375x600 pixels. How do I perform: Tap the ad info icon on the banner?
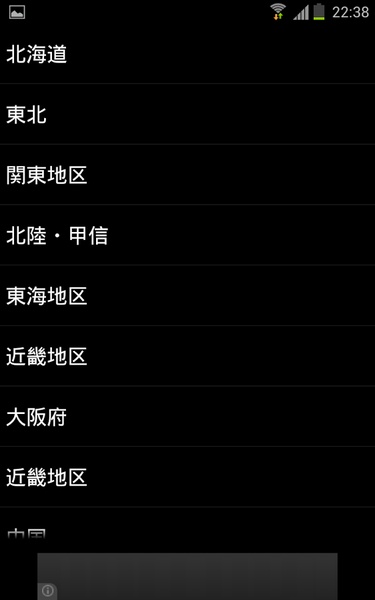point(47,590)
